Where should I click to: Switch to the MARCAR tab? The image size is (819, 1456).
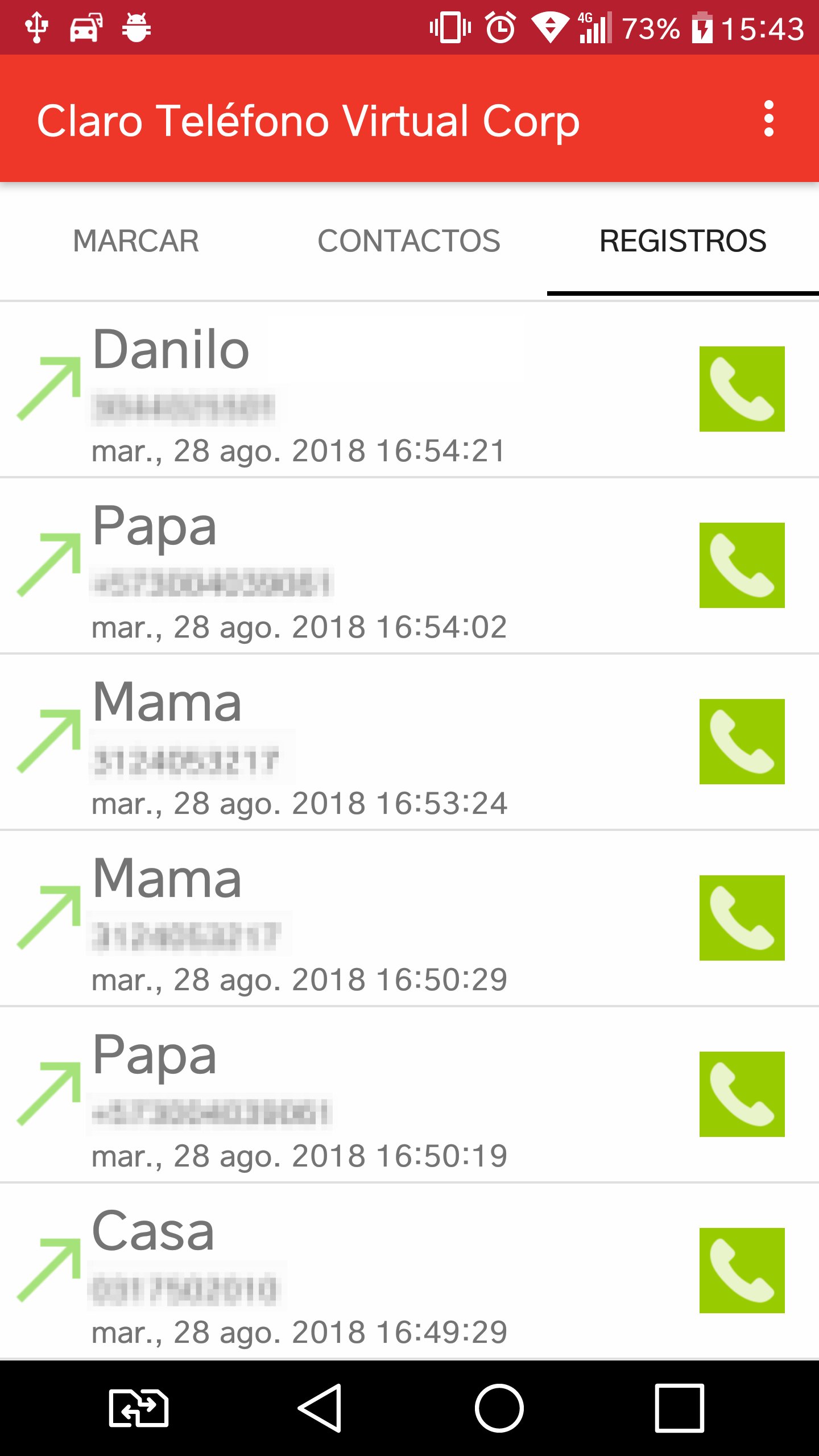tap(136, 241)
